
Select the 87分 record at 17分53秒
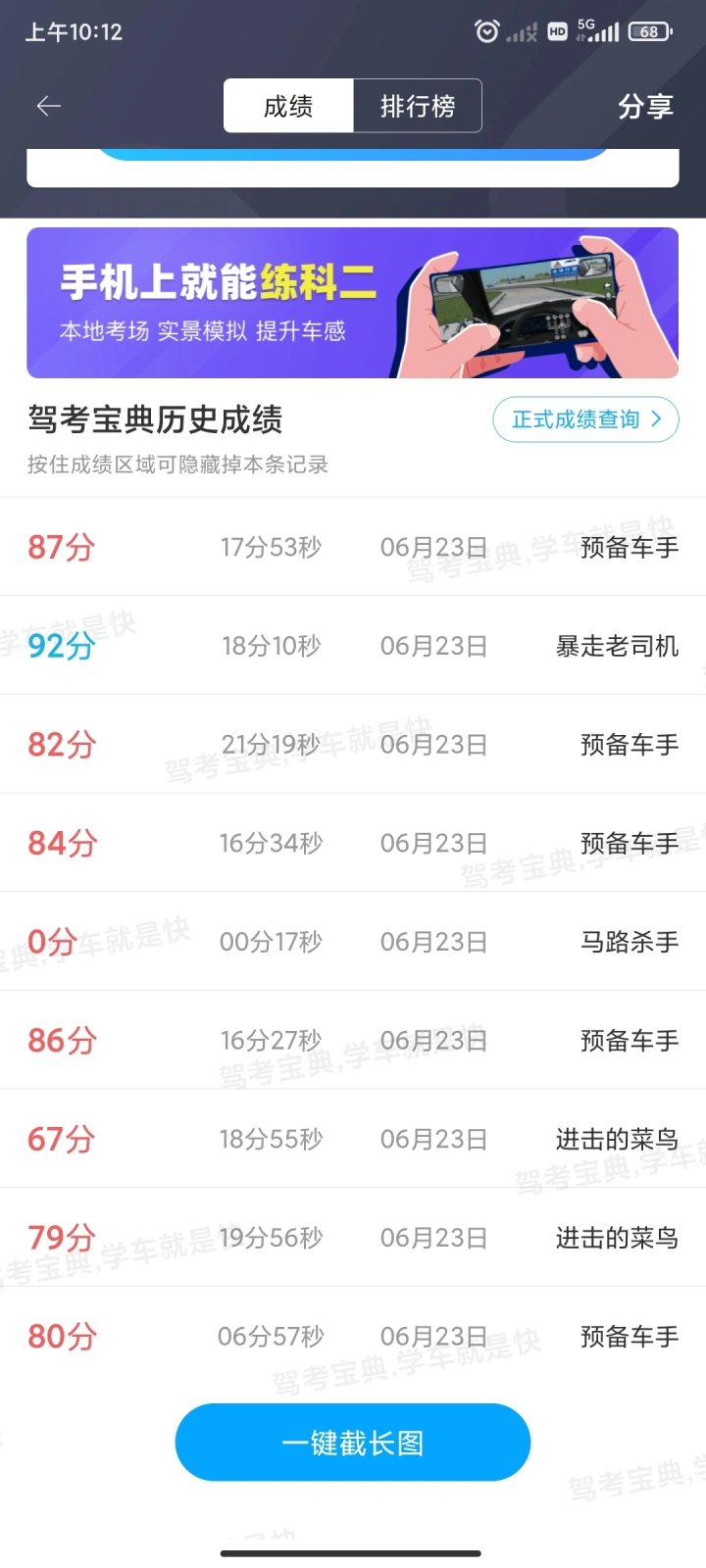[353, 547]
